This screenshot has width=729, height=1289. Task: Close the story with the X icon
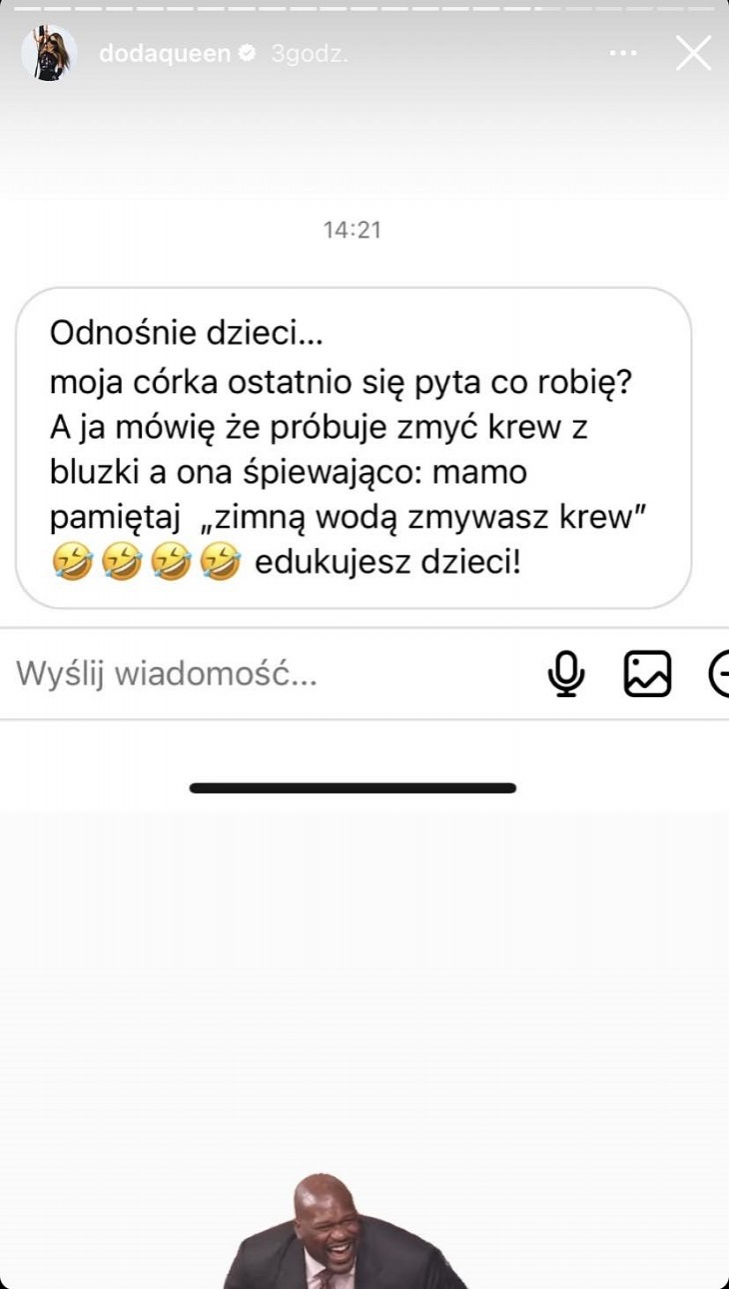693,53
